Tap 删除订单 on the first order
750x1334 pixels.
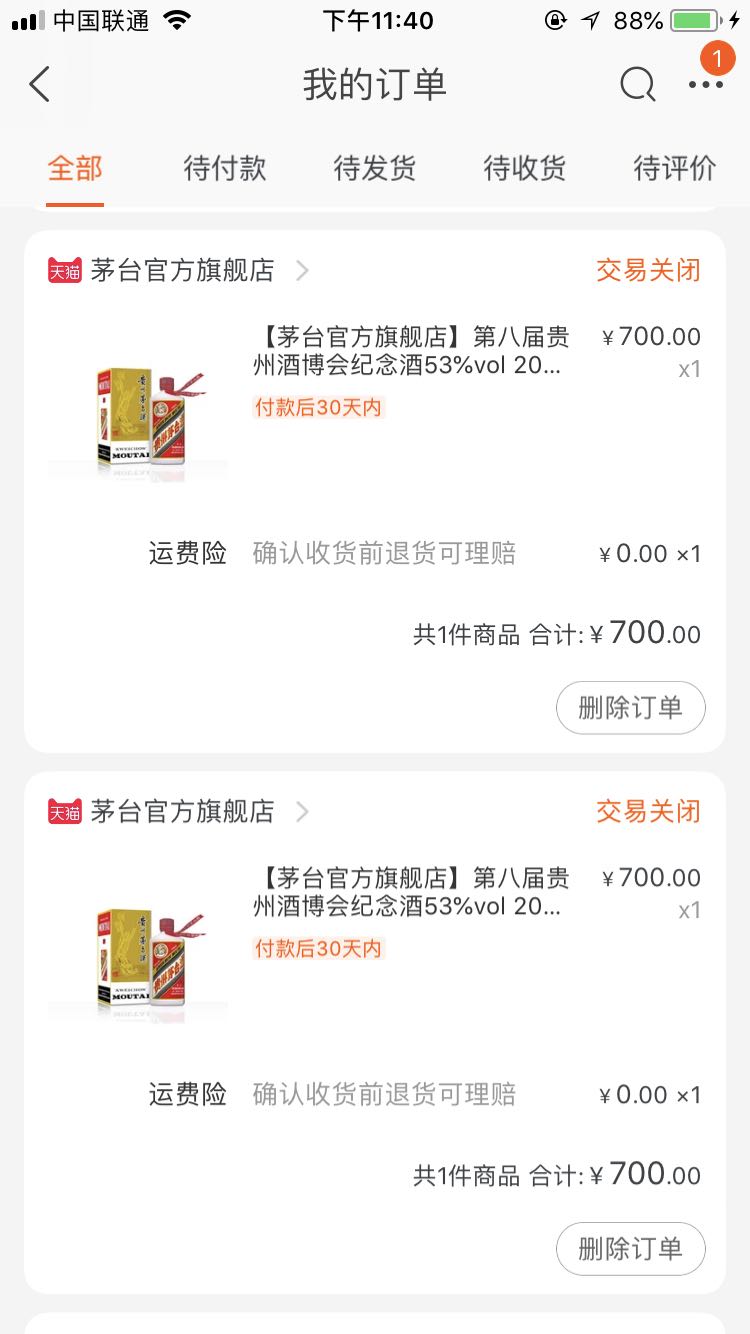(x=631, y=708)
